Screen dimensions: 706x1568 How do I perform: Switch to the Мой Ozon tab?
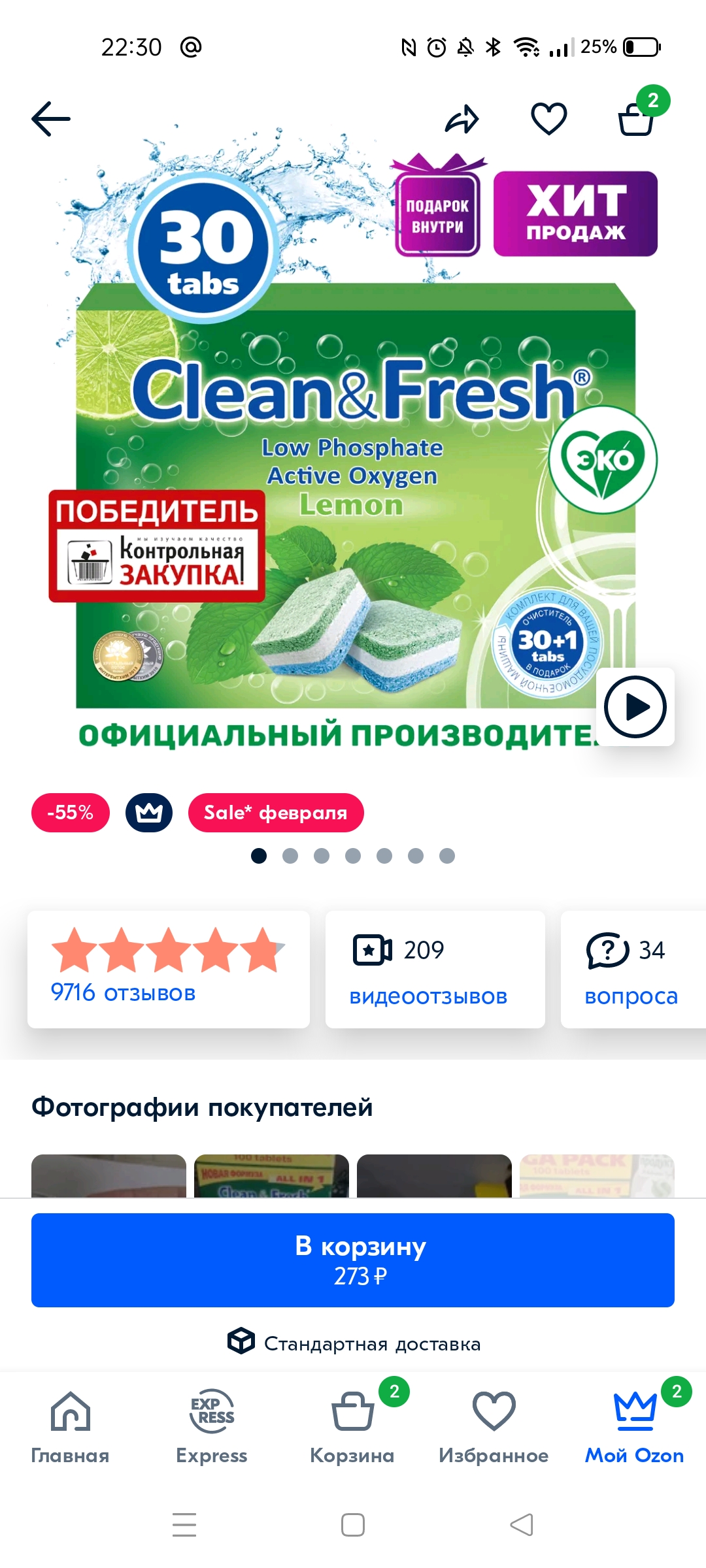point(635,1428)
